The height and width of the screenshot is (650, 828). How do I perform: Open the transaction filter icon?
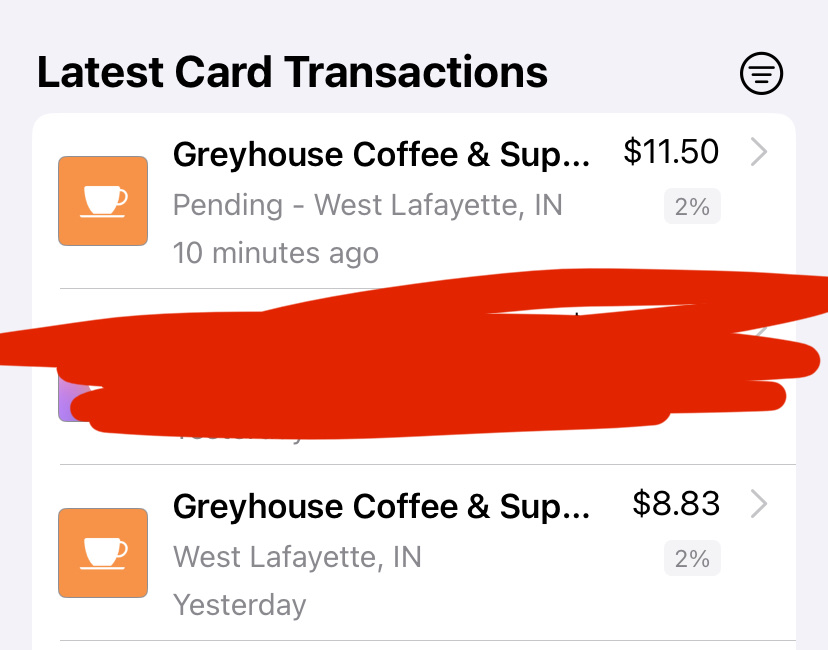[761, 73]
